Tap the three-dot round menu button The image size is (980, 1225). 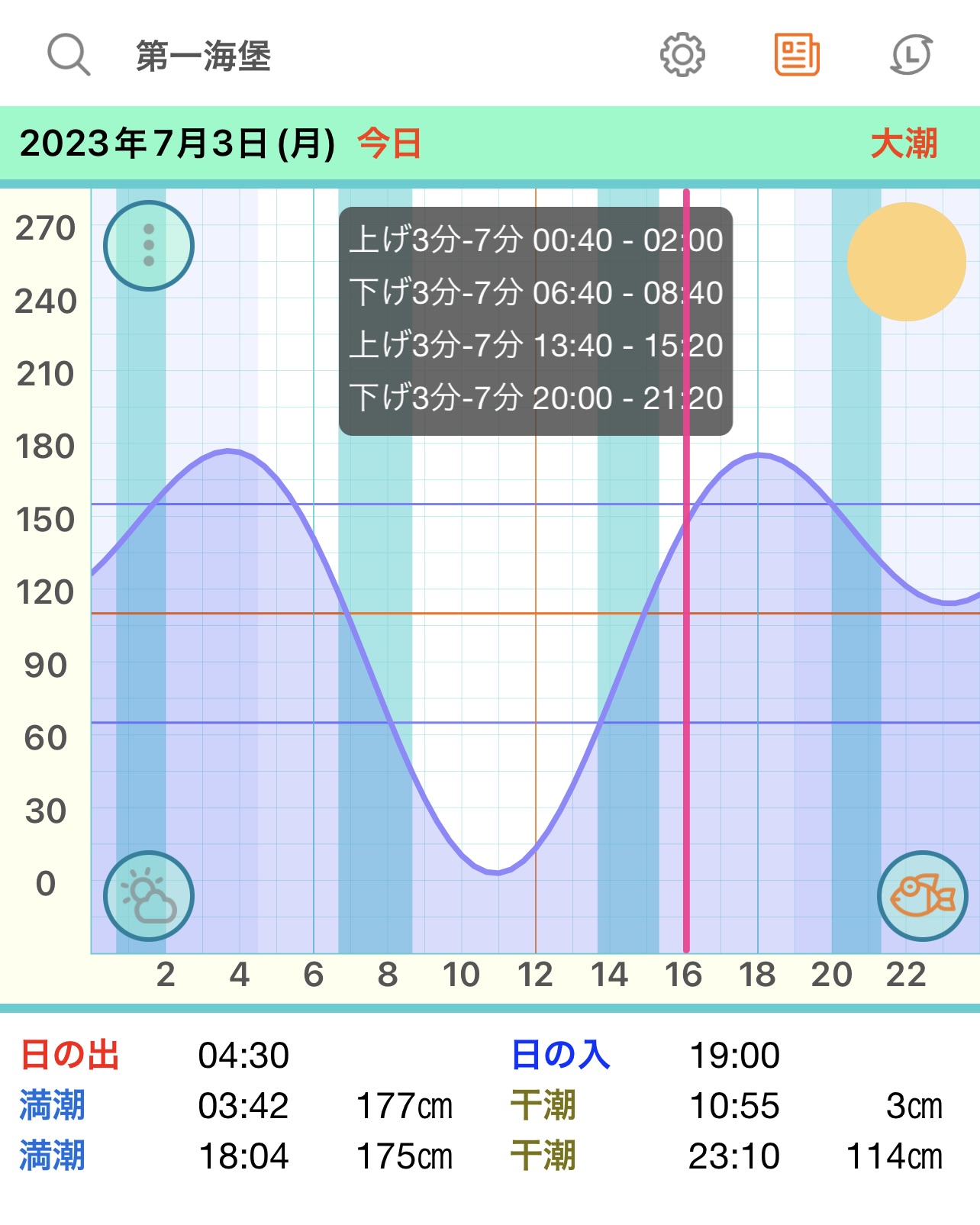pyautogui.click(x=149, y=246)
